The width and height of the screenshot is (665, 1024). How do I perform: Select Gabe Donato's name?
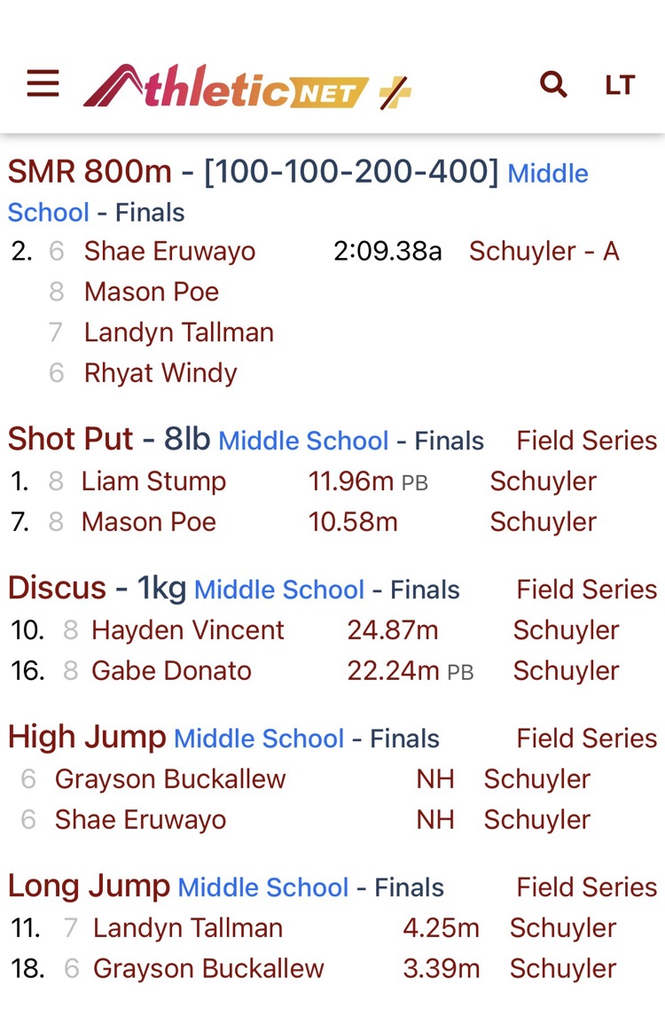coord(171,671)
